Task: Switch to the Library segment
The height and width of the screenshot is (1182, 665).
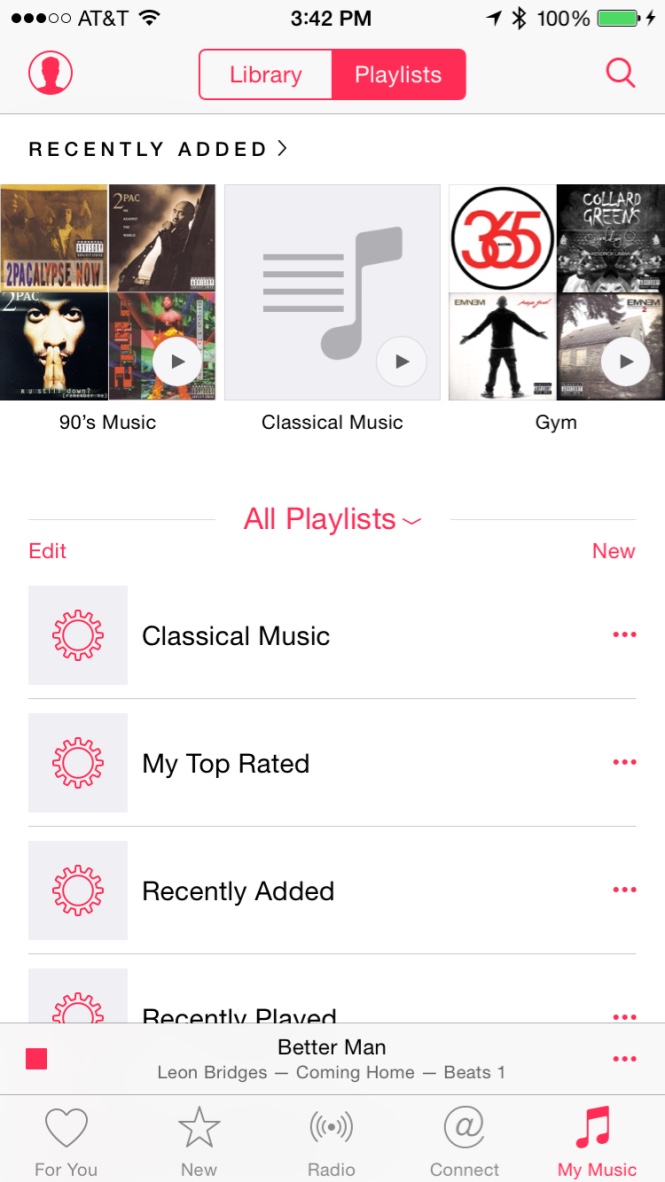Action: click(265, 75)
